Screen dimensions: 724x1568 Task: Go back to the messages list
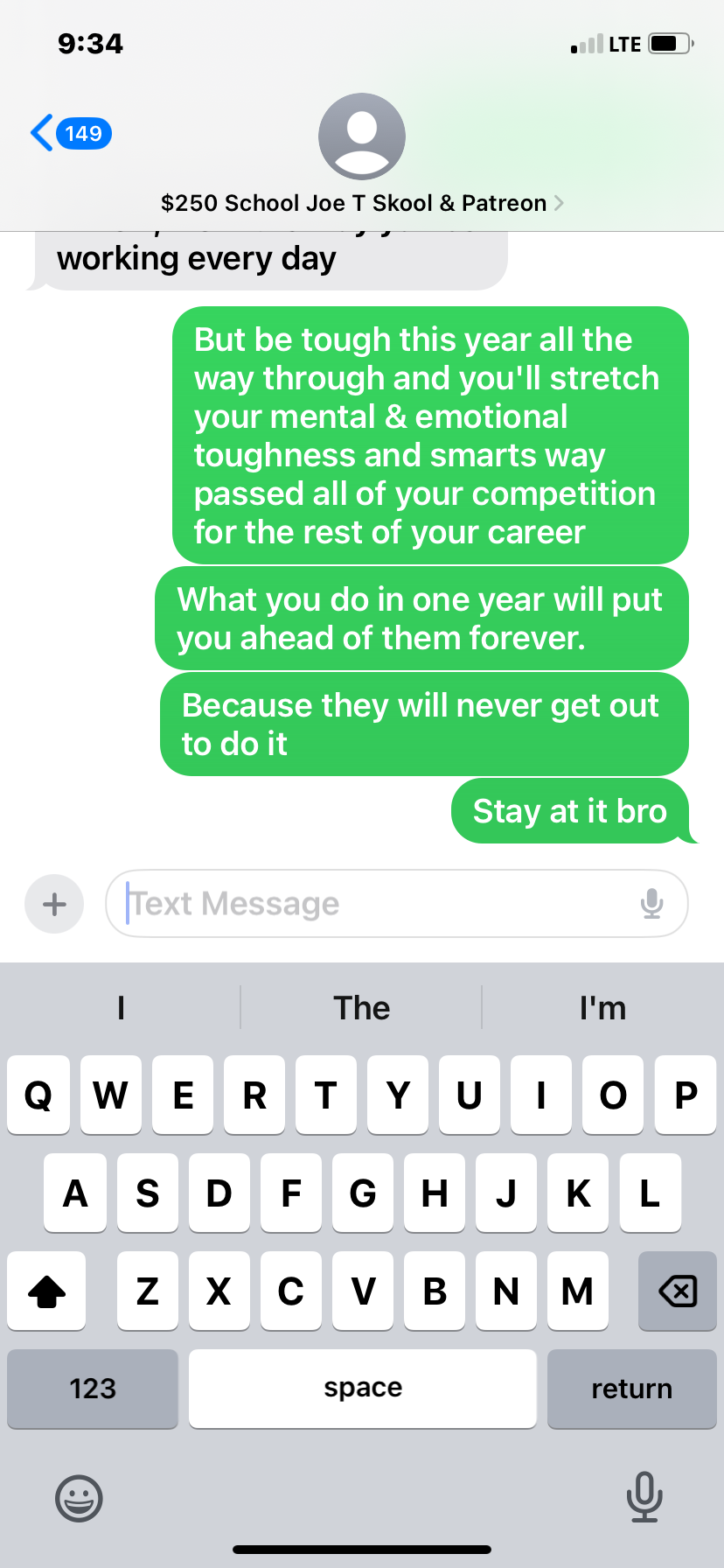click(x=70, y=133)
